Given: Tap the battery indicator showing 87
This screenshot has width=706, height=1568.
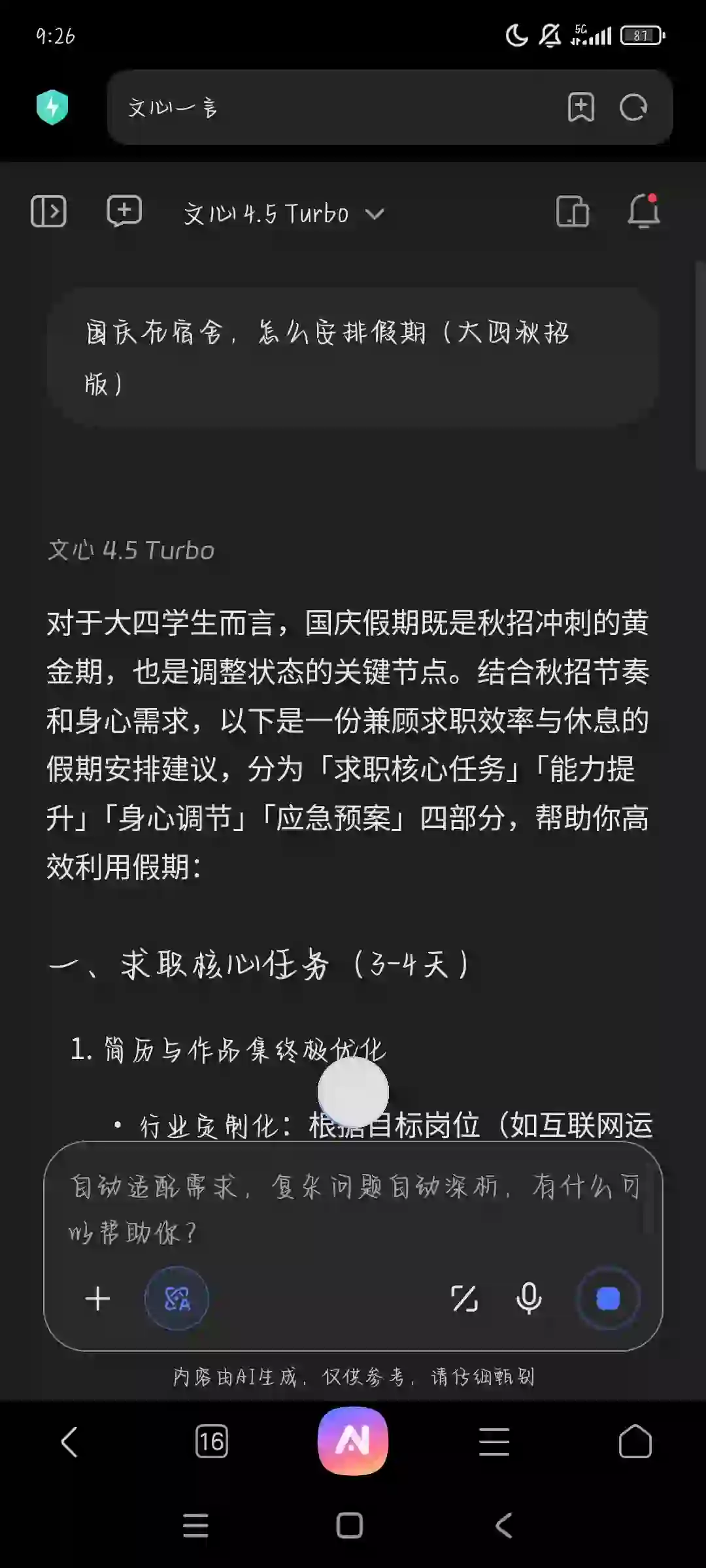Looking at the screenshot, I should point(637,37).
